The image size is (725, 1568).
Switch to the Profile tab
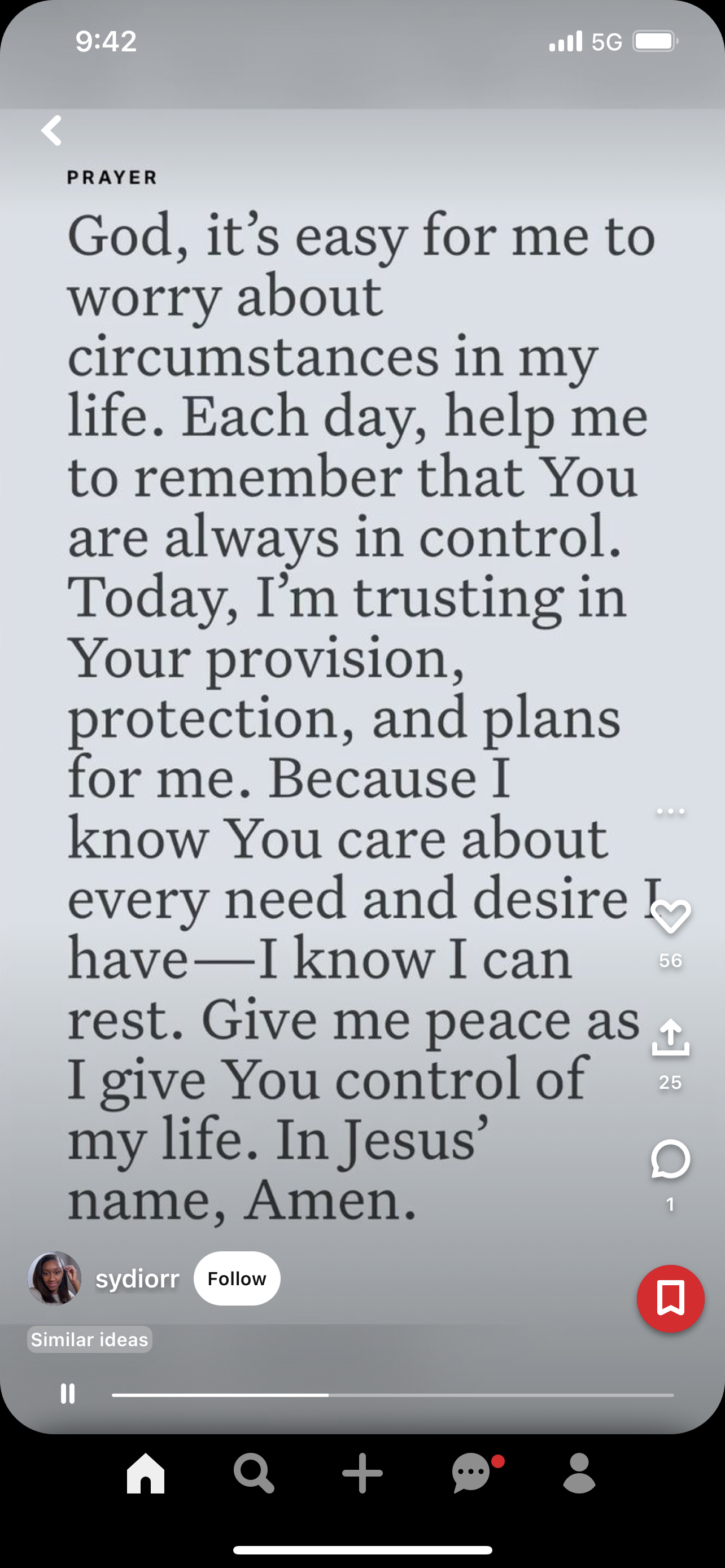579,1474
